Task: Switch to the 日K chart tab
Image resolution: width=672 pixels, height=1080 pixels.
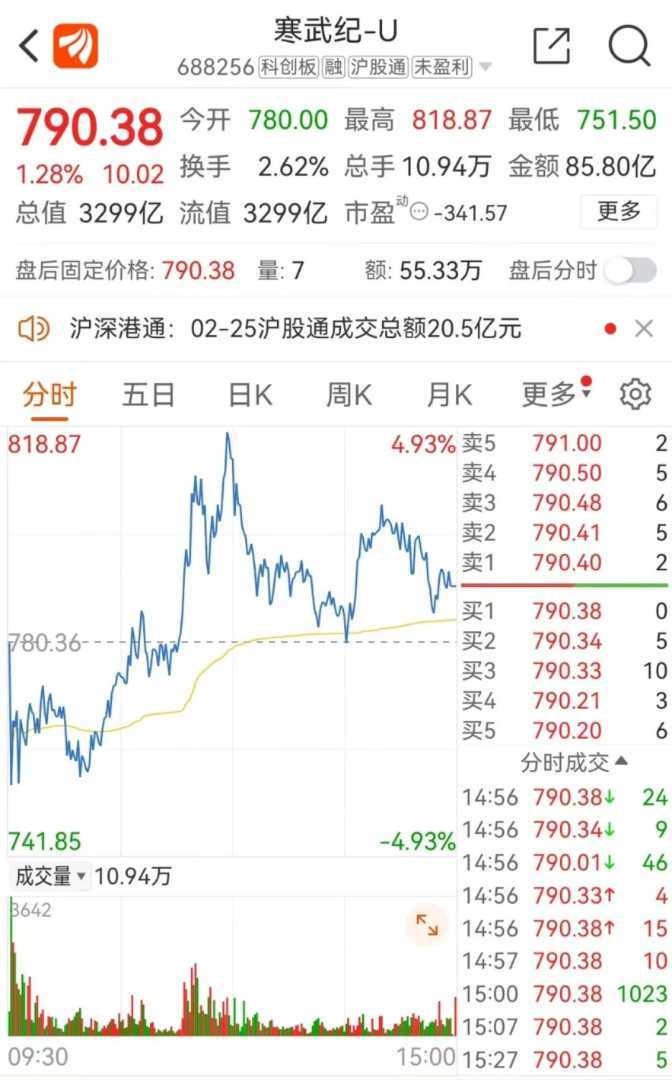Action: (x=249, y=395)
